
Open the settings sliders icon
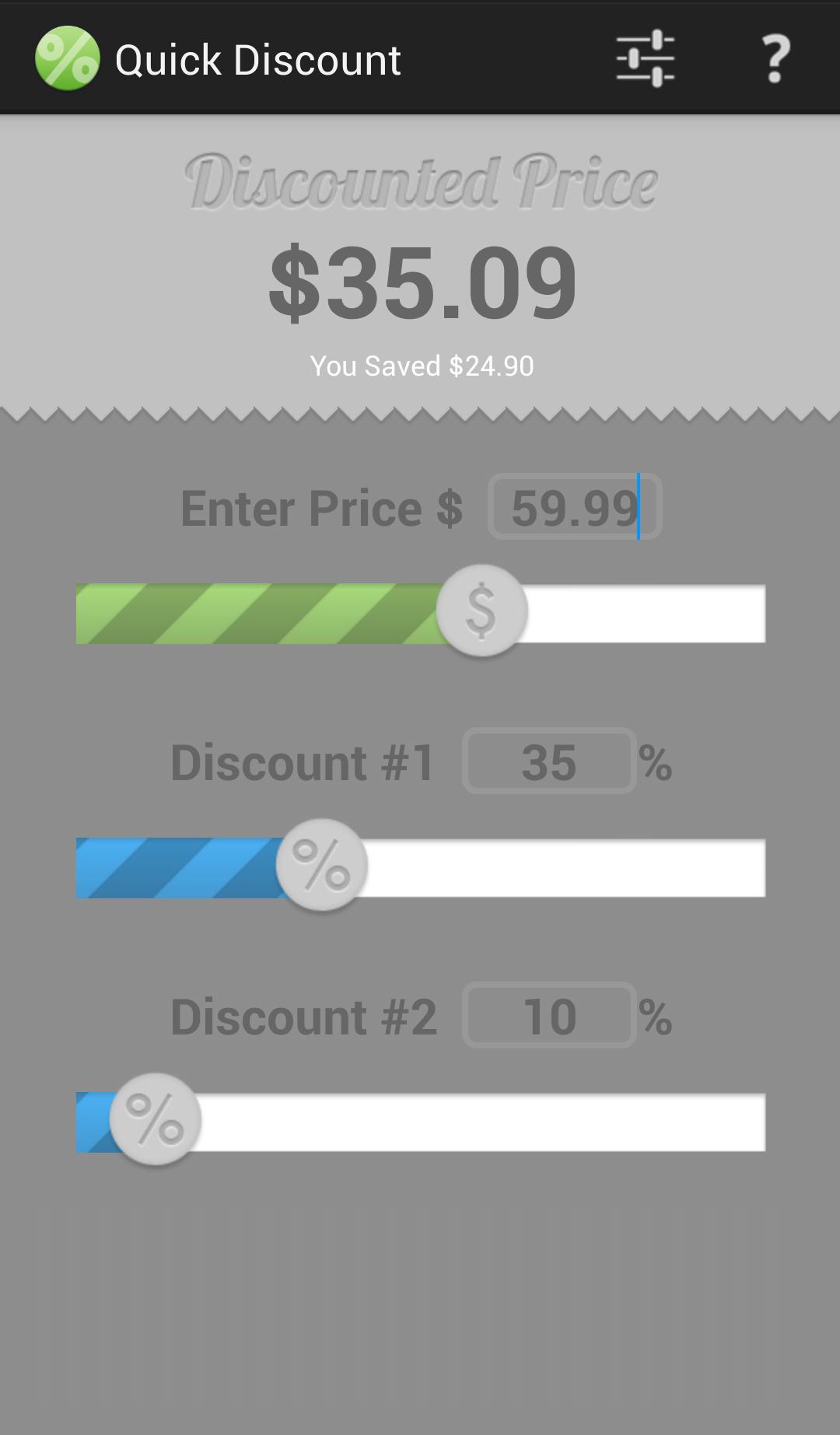click(645, 58)
